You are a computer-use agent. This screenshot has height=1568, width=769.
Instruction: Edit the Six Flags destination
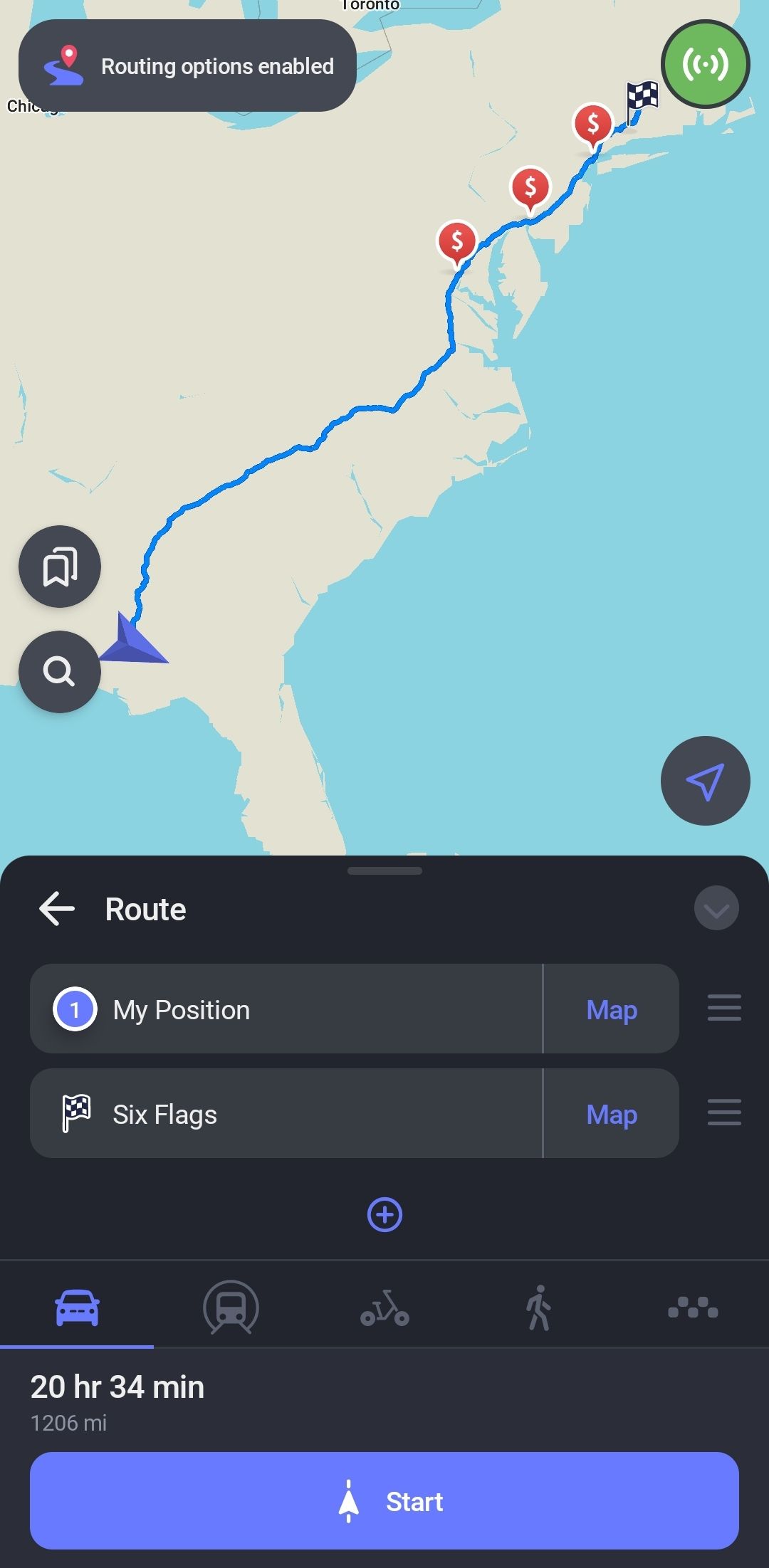click(285, 1114)
